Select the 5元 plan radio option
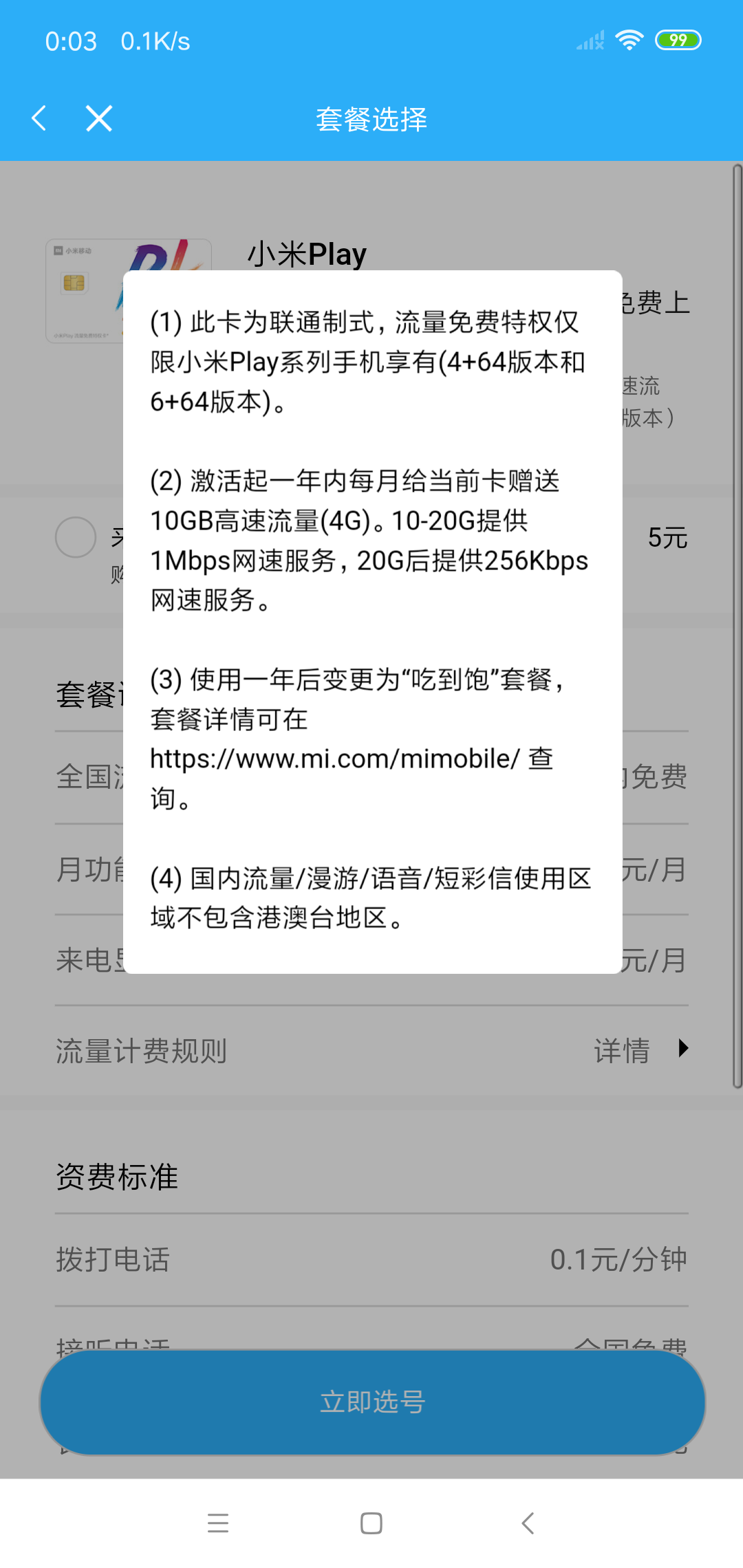Screen dimensions: 743x1568 (x=76, y=537)
